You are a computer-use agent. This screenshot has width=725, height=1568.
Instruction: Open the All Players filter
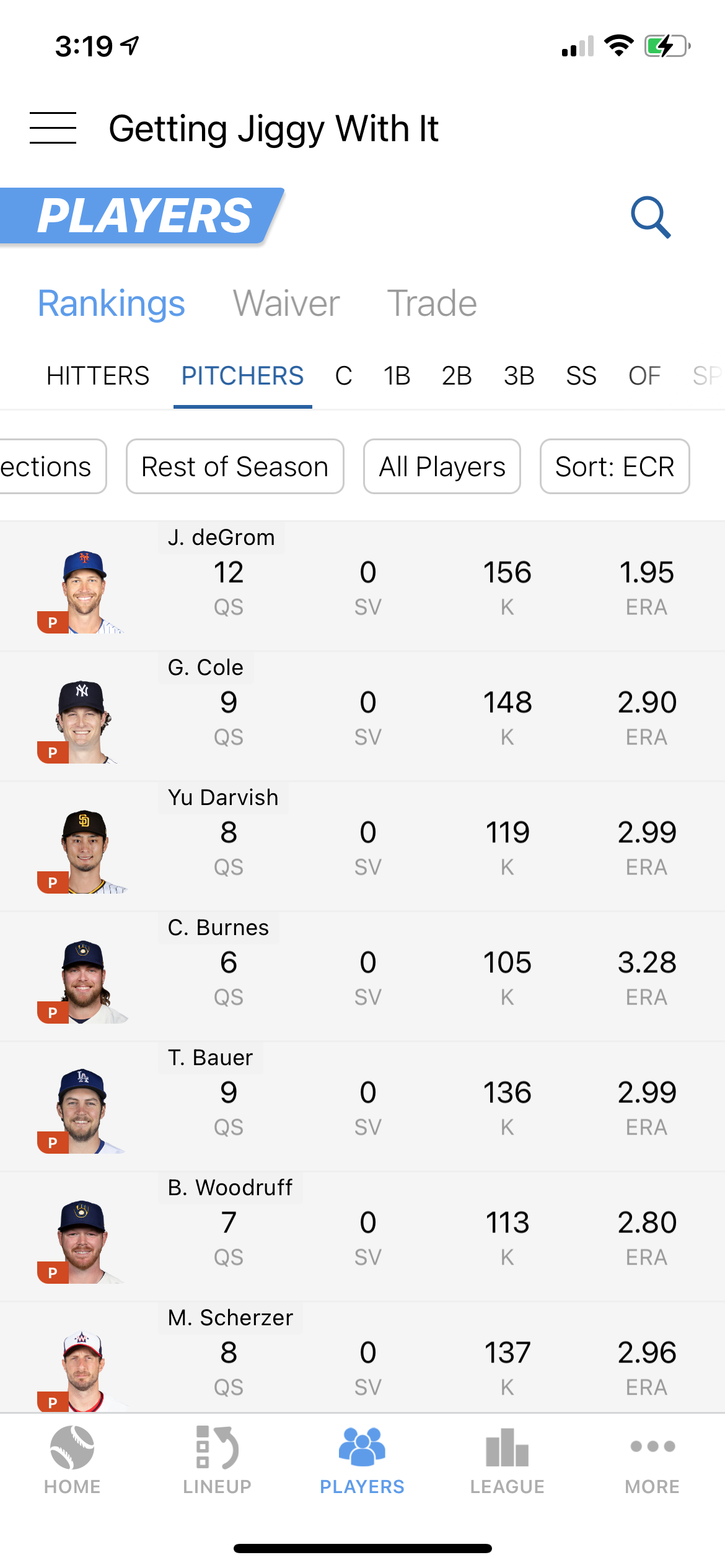click(x=442, y=466)
